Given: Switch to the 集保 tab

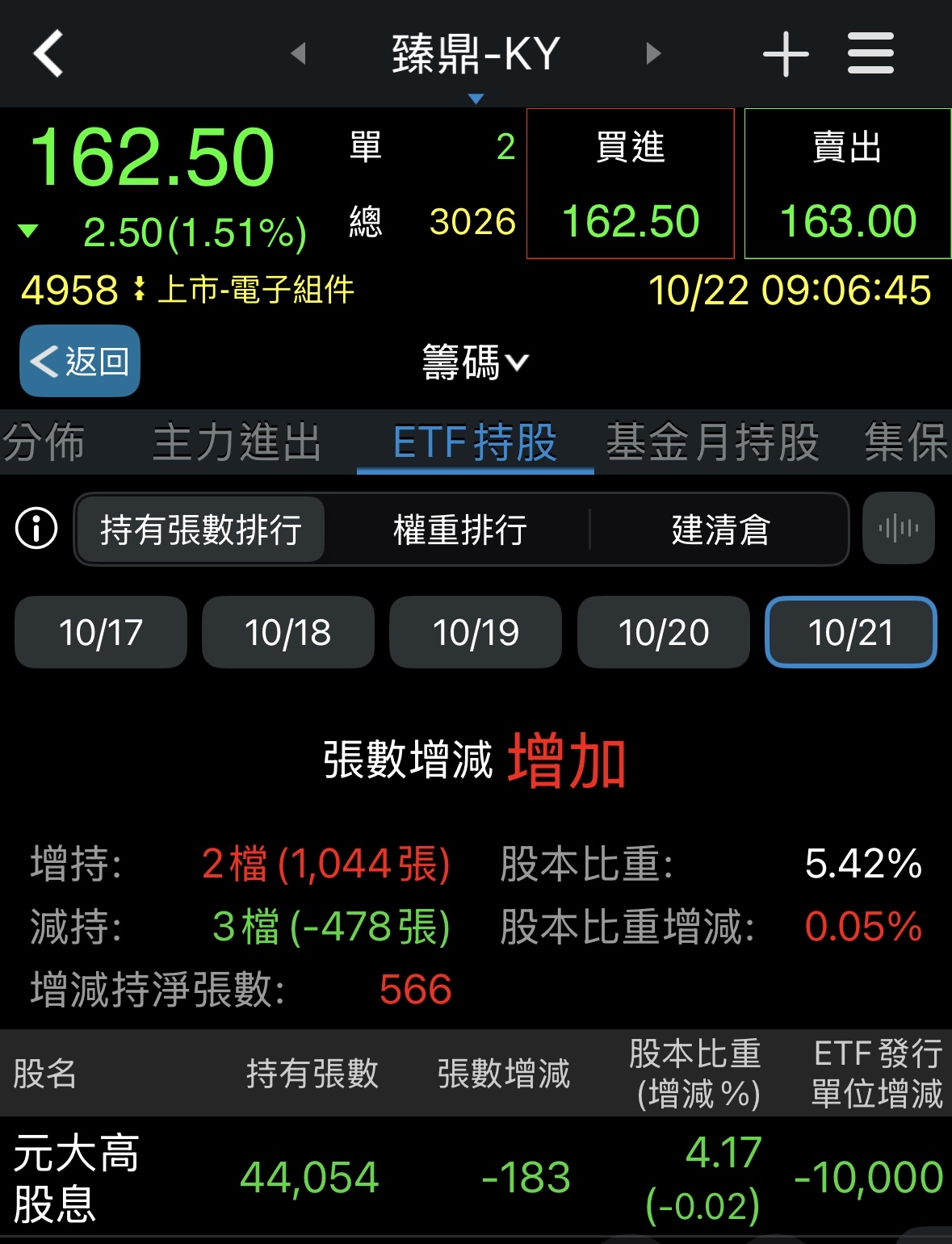Looking at the screenshot, I should (x=904, y=442).
